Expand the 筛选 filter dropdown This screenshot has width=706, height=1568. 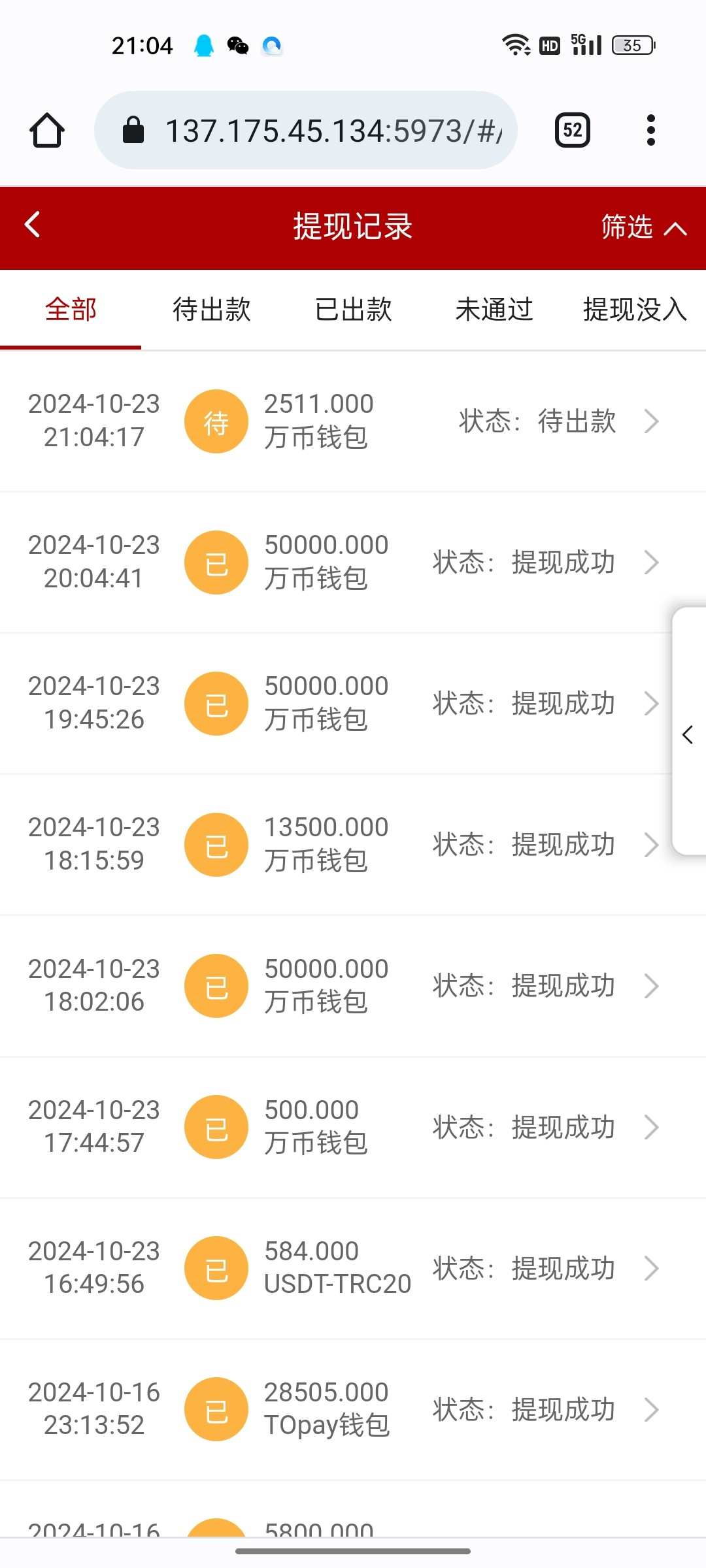pyautogui.click(x=643, y=227)
